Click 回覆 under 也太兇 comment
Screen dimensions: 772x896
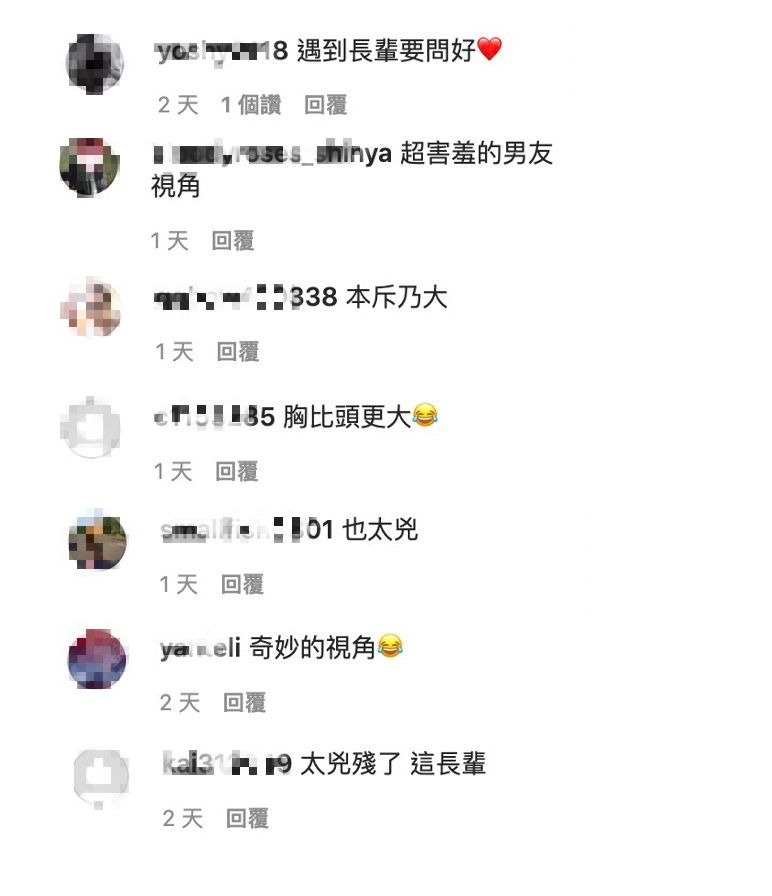[x=240, y=584]
